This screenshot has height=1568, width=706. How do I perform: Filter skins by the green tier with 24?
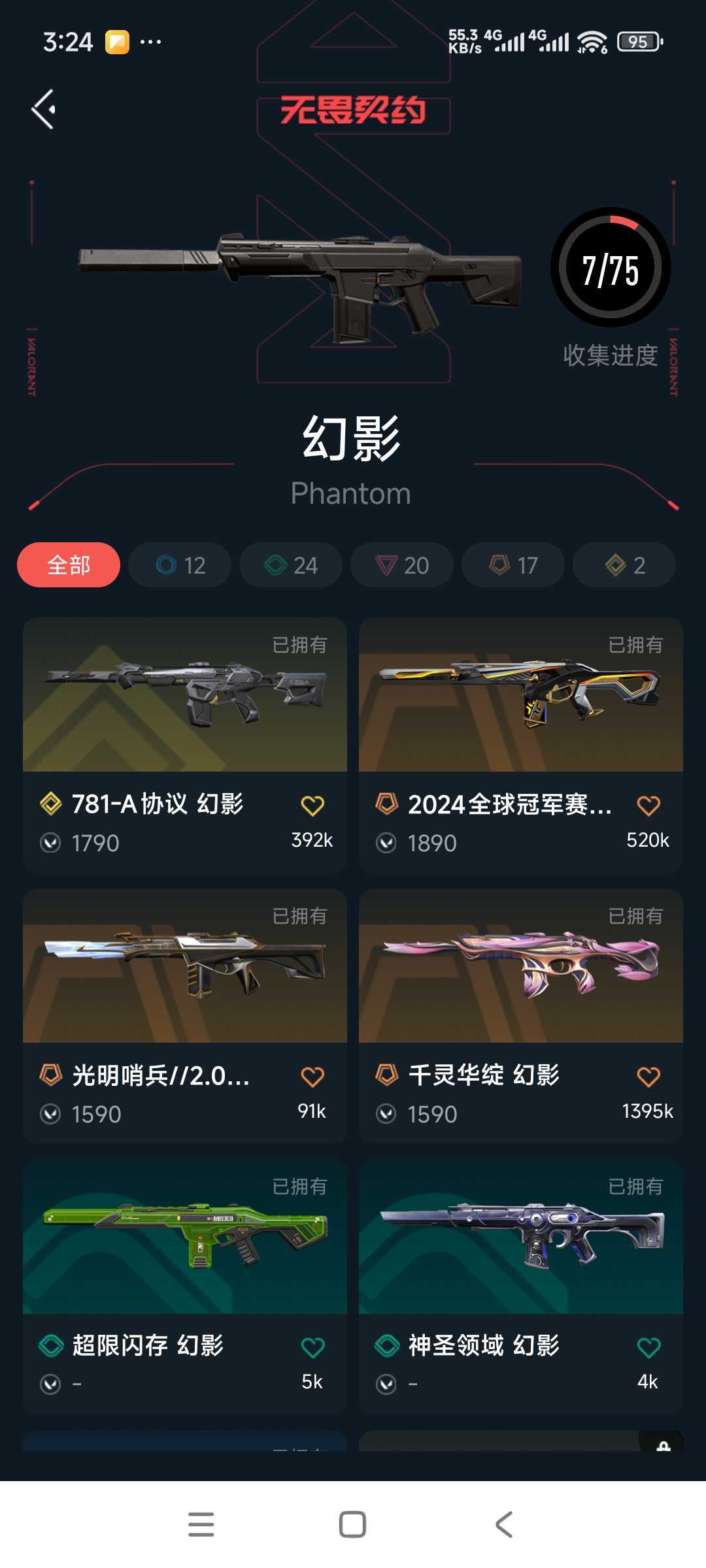click(x=291, y=564)
